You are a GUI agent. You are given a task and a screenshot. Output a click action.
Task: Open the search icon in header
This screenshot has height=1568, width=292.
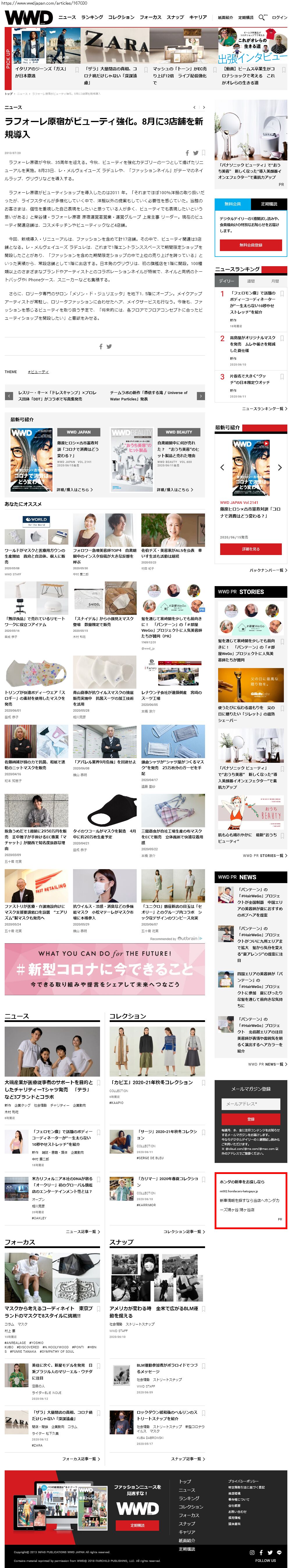(261, 17)
